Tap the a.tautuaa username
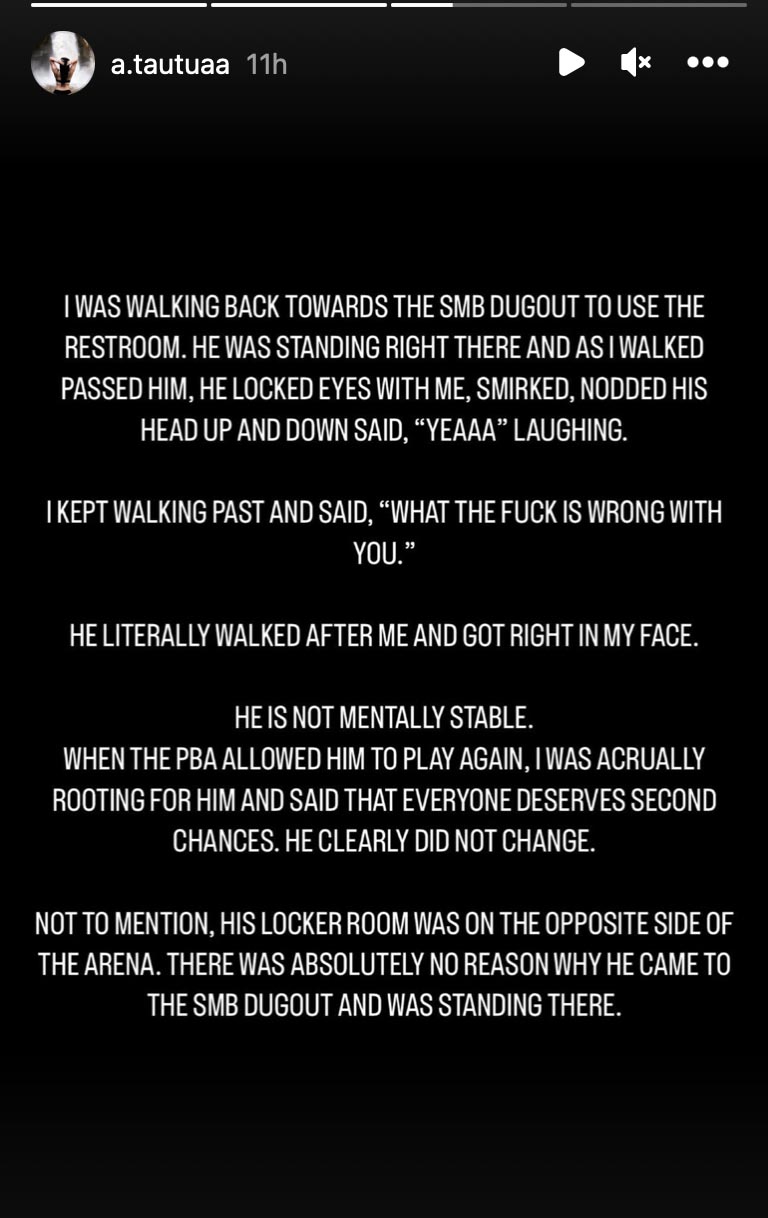This screenshot has width=768, height=1218. click(x=170, y=64)
